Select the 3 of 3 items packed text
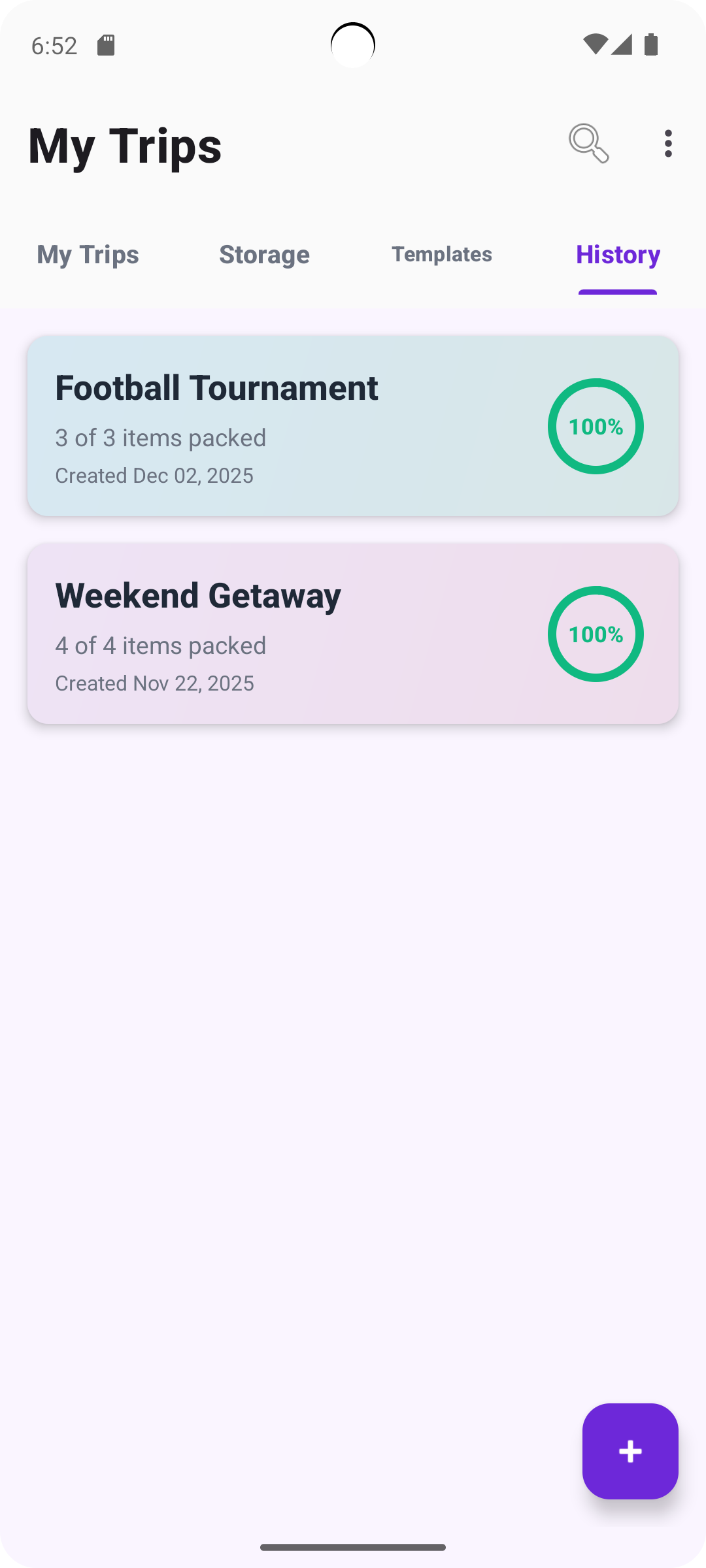 (x=160, y=437)
